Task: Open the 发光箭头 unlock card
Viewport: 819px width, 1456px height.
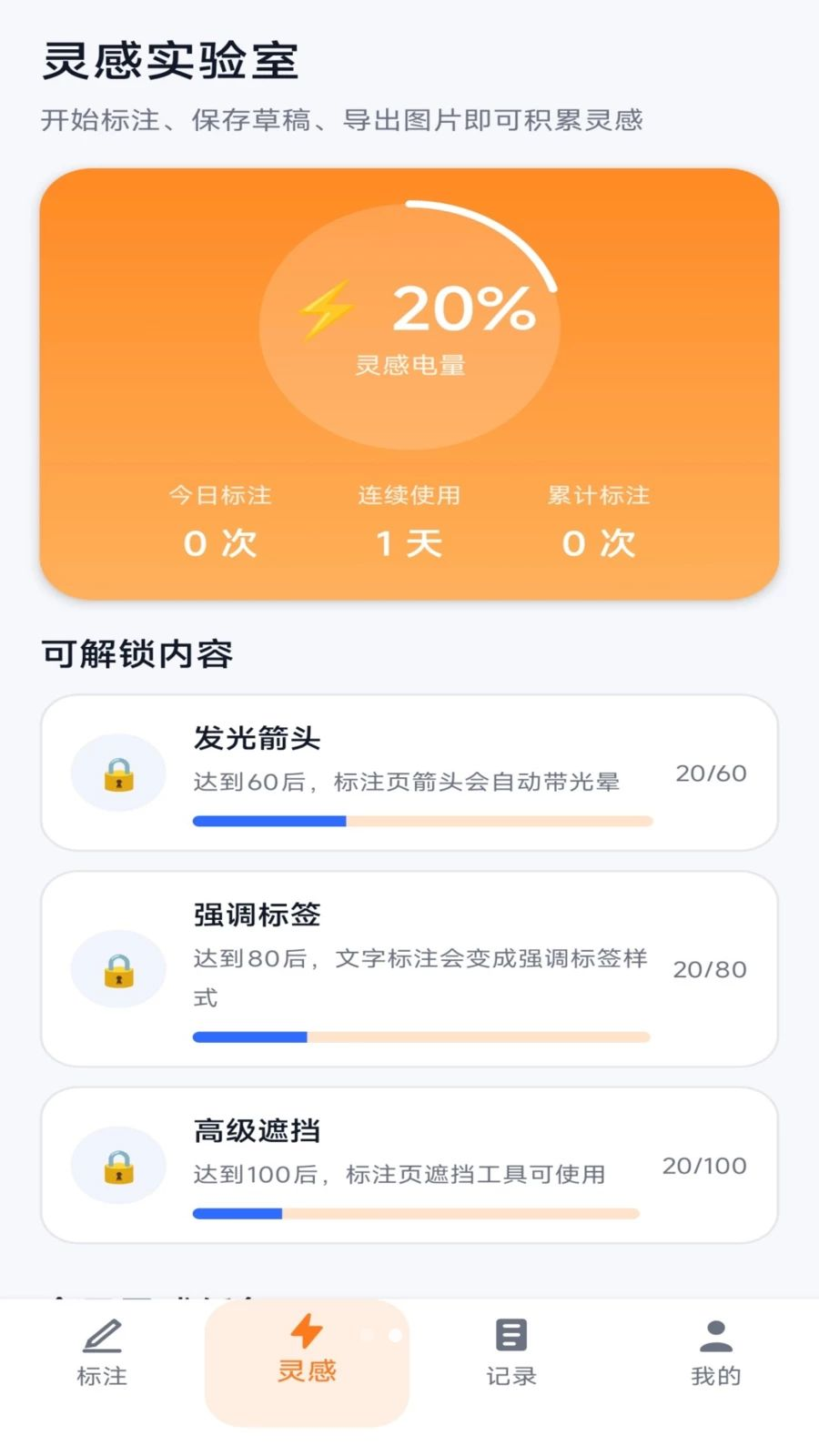Action: tap(409, 773)
